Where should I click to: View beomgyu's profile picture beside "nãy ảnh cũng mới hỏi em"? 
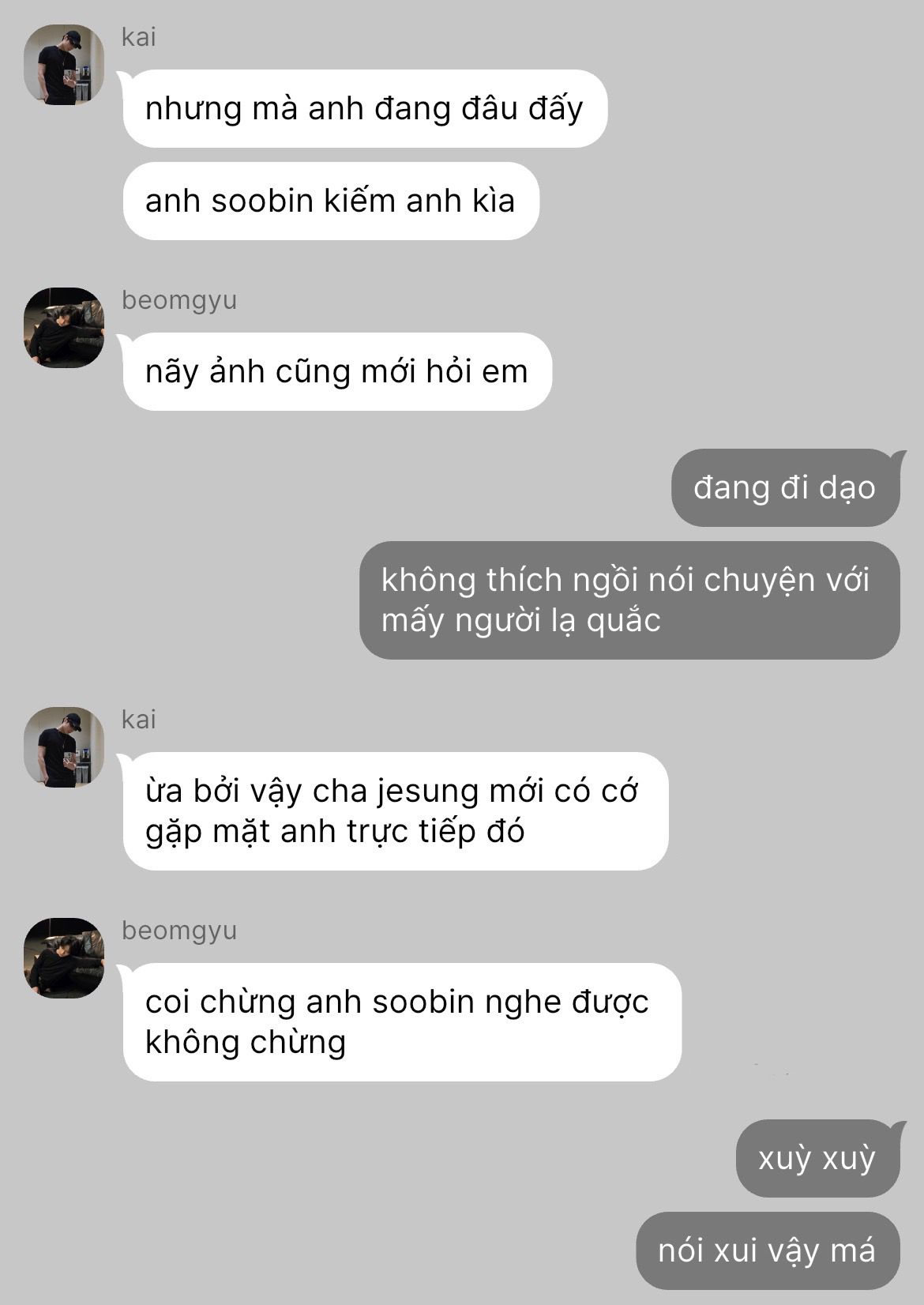point(64,327)
